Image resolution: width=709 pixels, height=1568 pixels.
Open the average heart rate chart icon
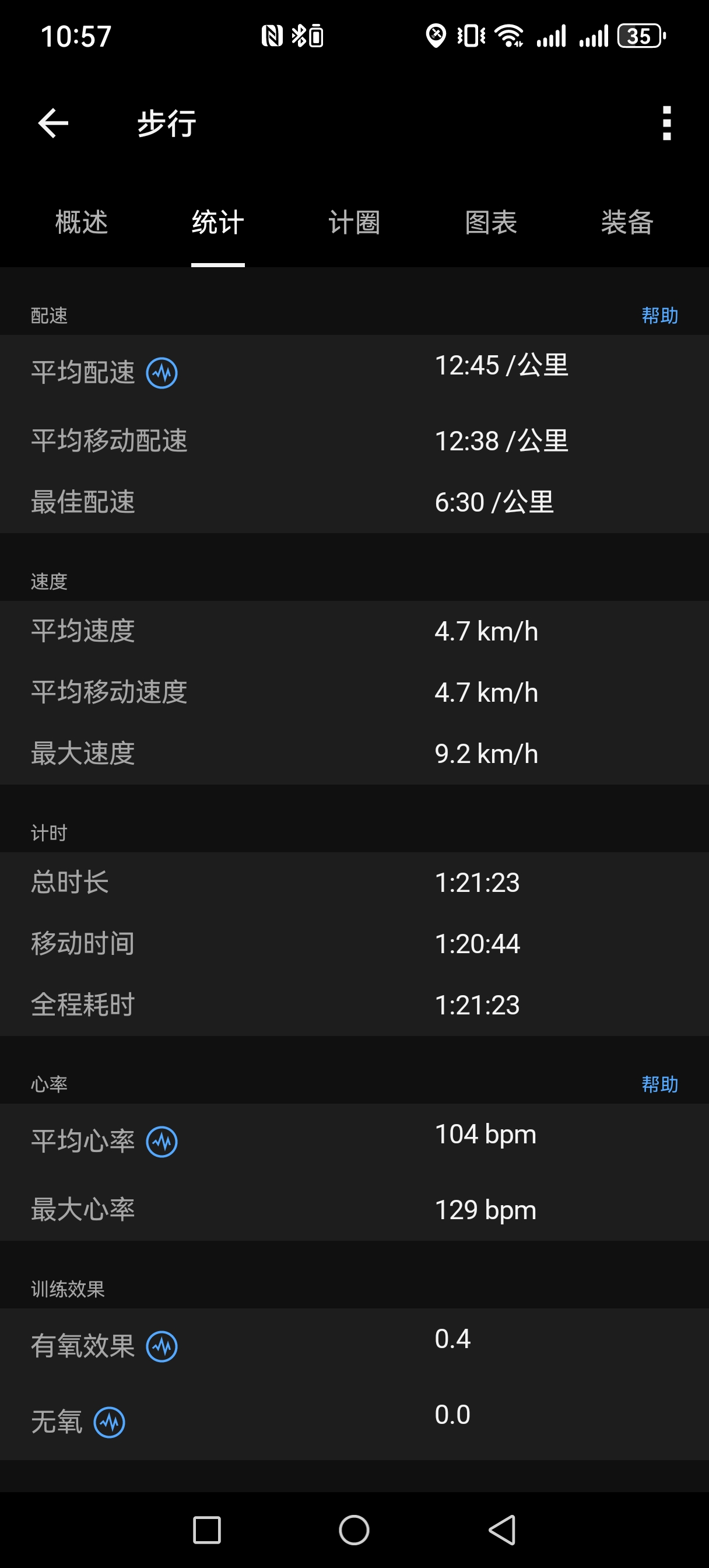click(162, 1142)
